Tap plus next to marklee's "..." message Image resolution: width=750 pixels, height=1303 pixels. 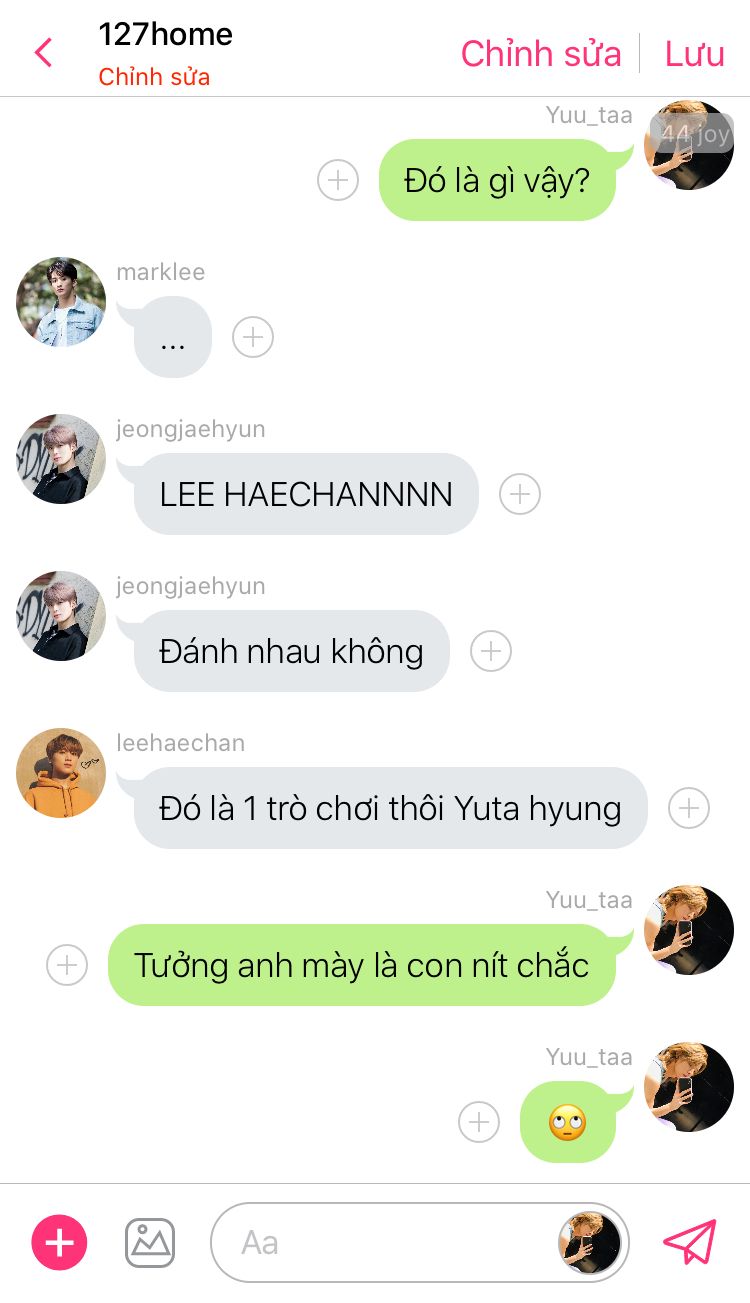pos(253,337)
